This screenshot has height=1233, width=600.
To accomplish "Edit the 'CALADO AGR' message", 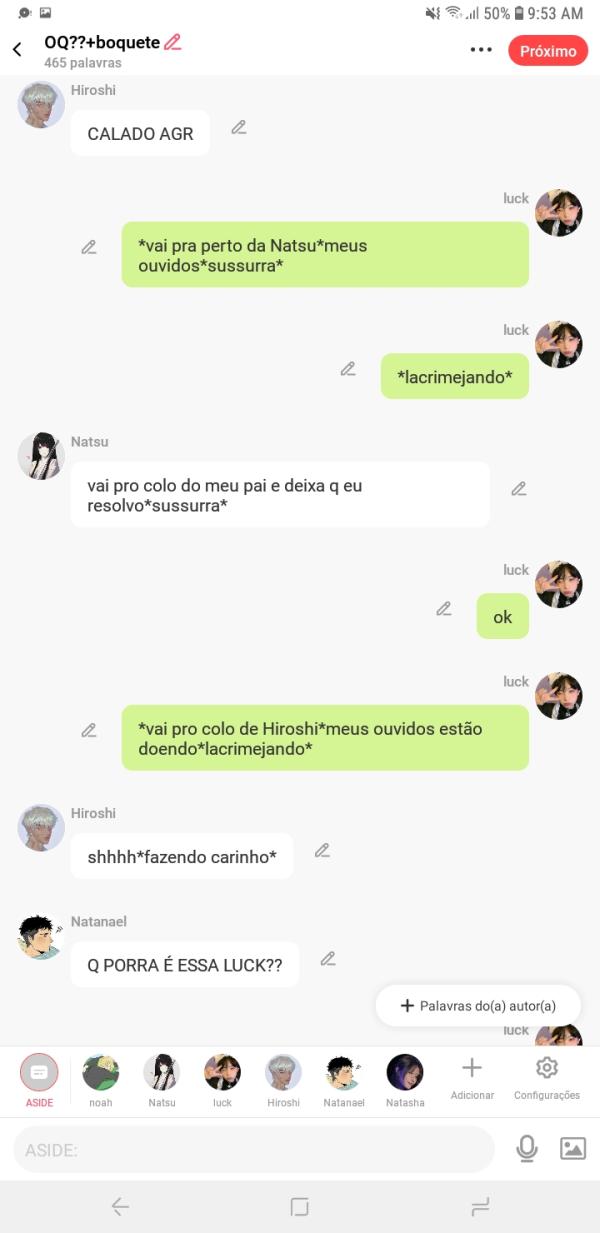I will coord(239,127).
